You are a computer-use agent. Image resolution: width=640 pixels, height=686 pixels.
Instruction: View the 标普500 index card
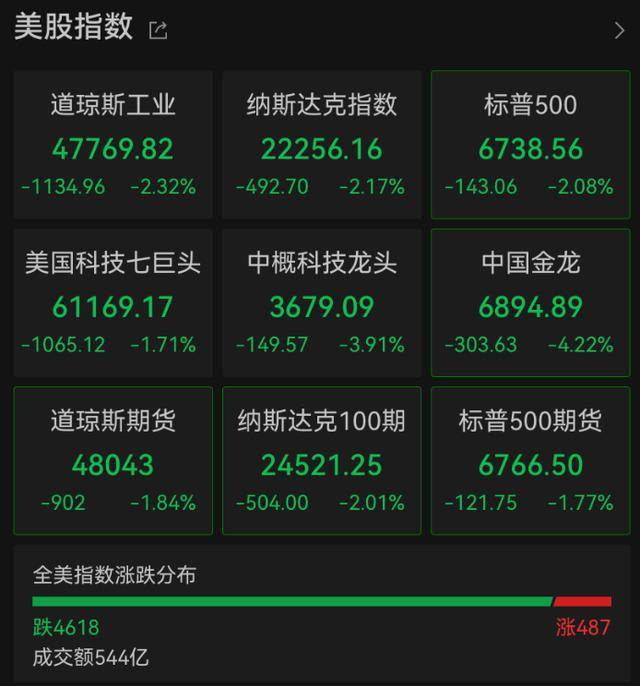(530, 145)
